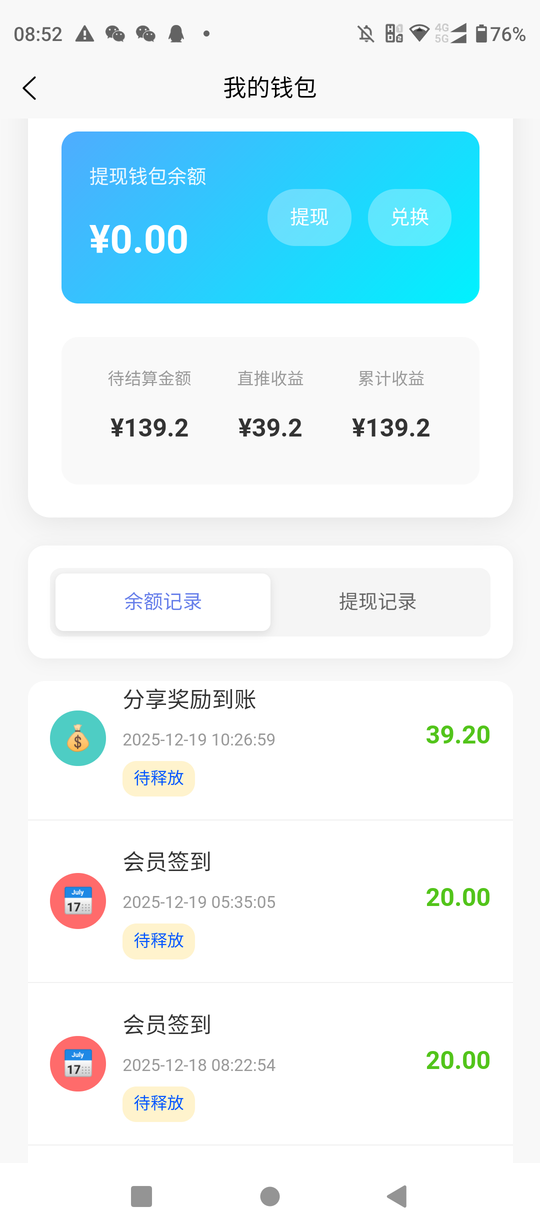
Task: Tap the 提现 withdraw button
Action: (x=309, y=217)
